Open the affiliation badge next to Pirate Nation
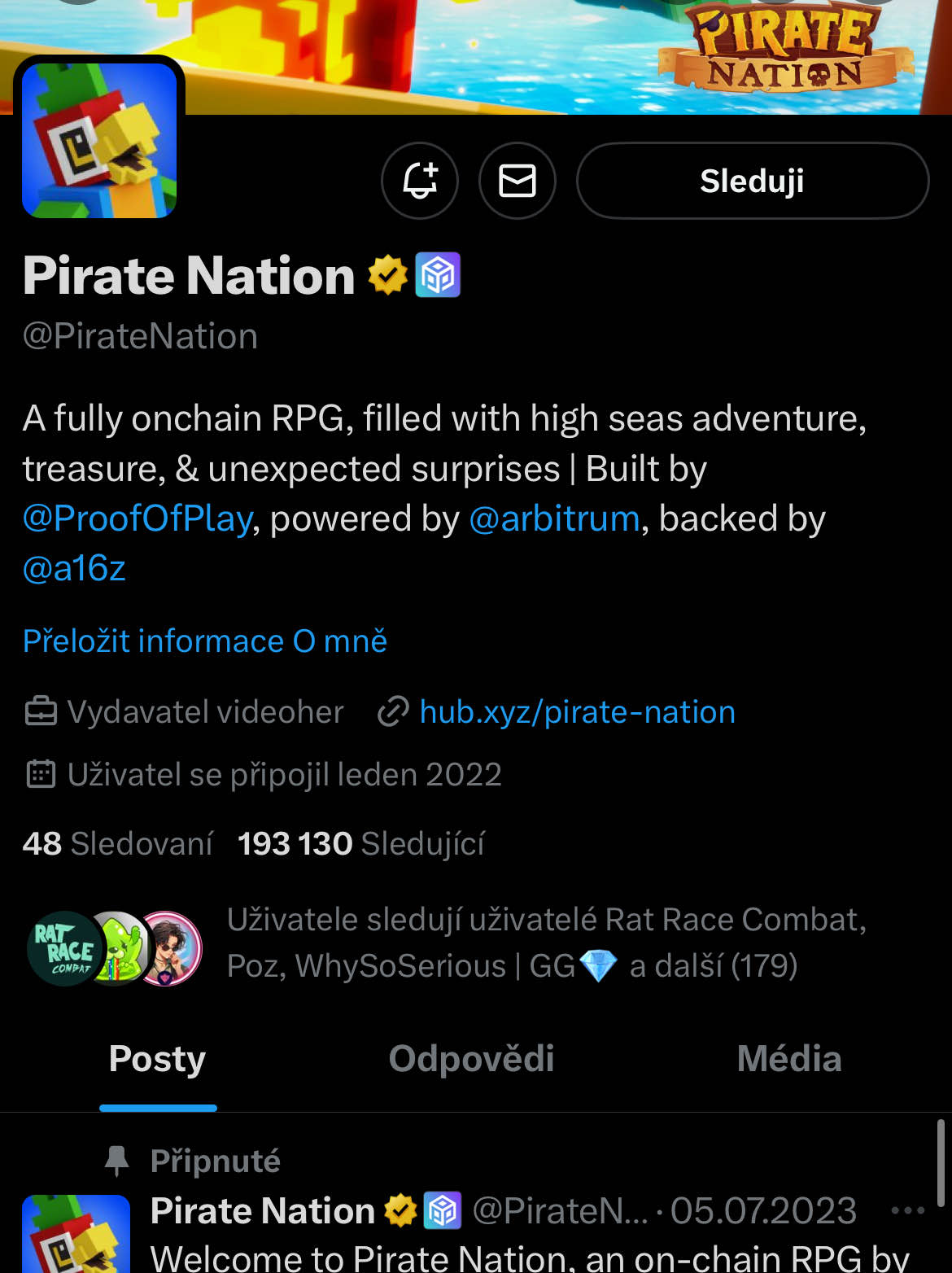This screenshot has width=952, height=1273. pyautogui.click(x=439, y=275)
